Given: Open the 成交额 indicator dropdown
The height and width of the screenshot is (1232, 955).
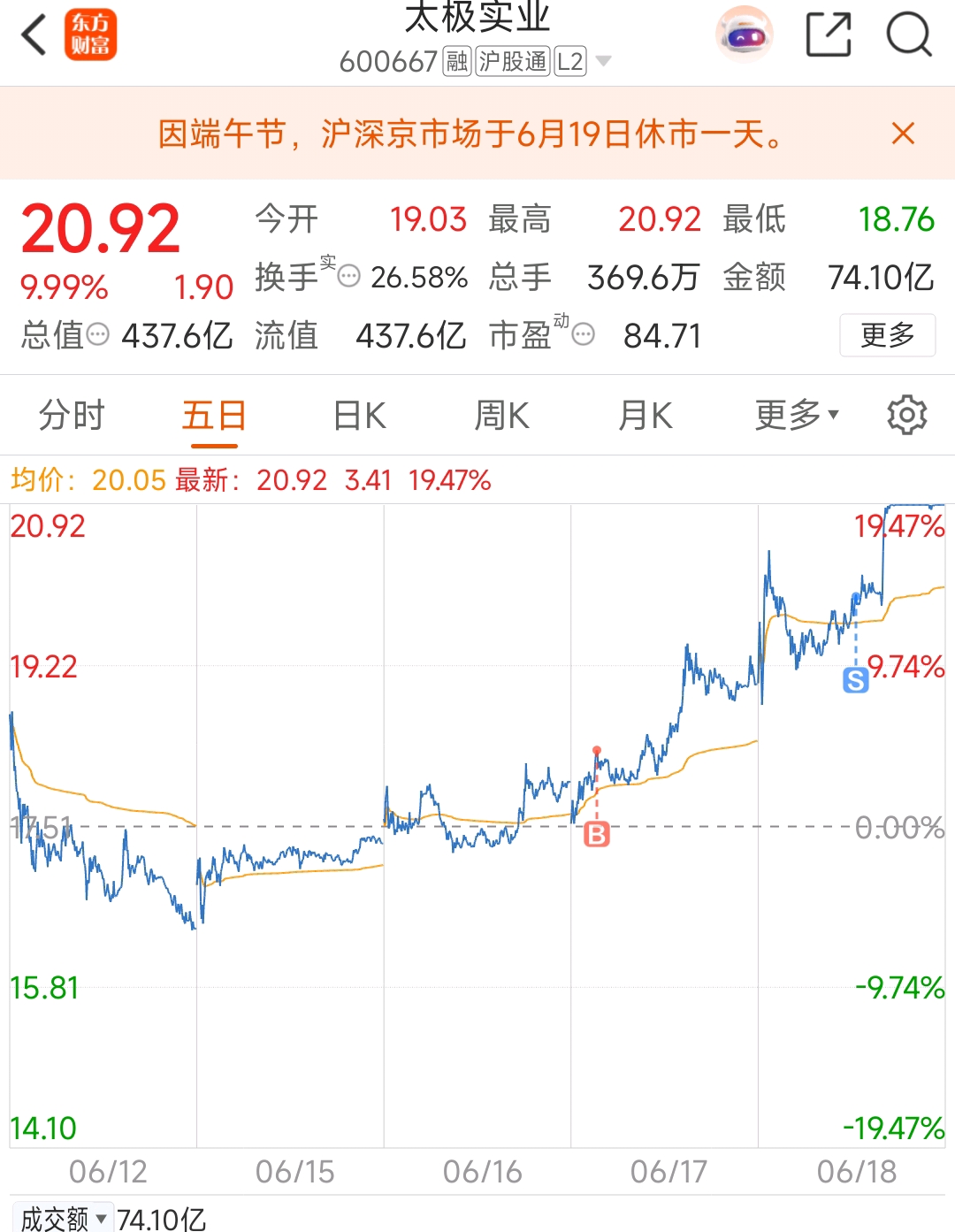Looking at the screenshot, I should click(x=64, y=1219).
